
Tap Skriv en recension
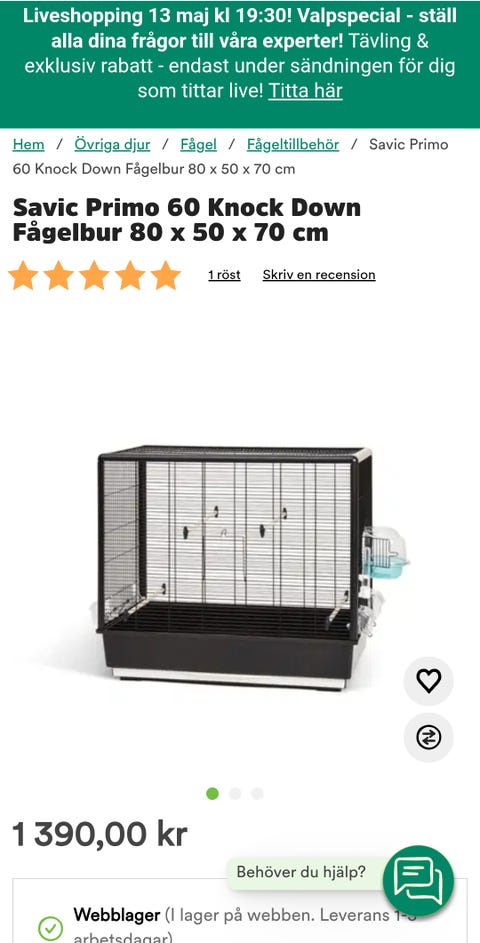[319, 275]
